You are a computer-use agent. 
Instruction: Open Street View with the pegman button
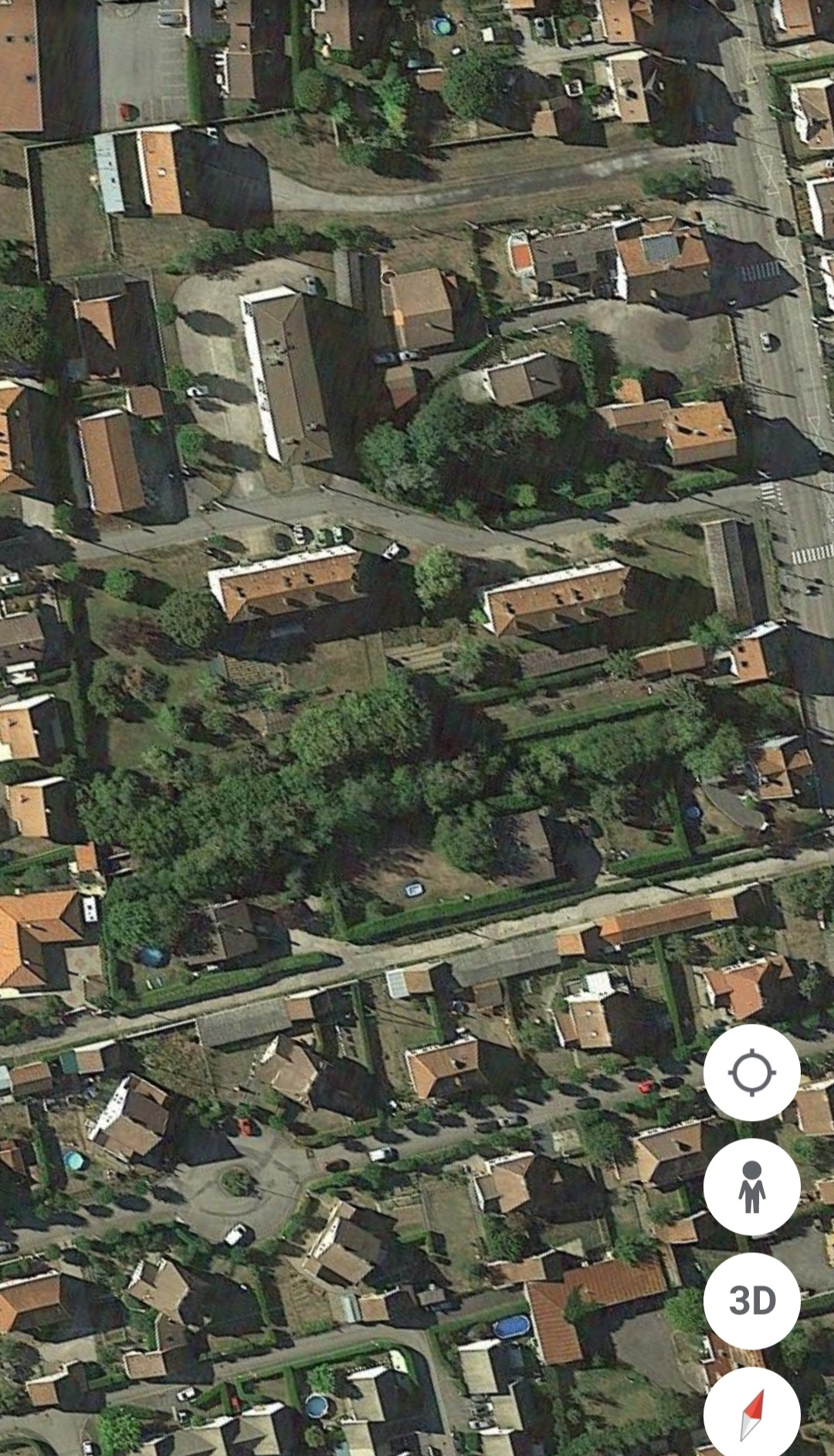(751, 1187)
